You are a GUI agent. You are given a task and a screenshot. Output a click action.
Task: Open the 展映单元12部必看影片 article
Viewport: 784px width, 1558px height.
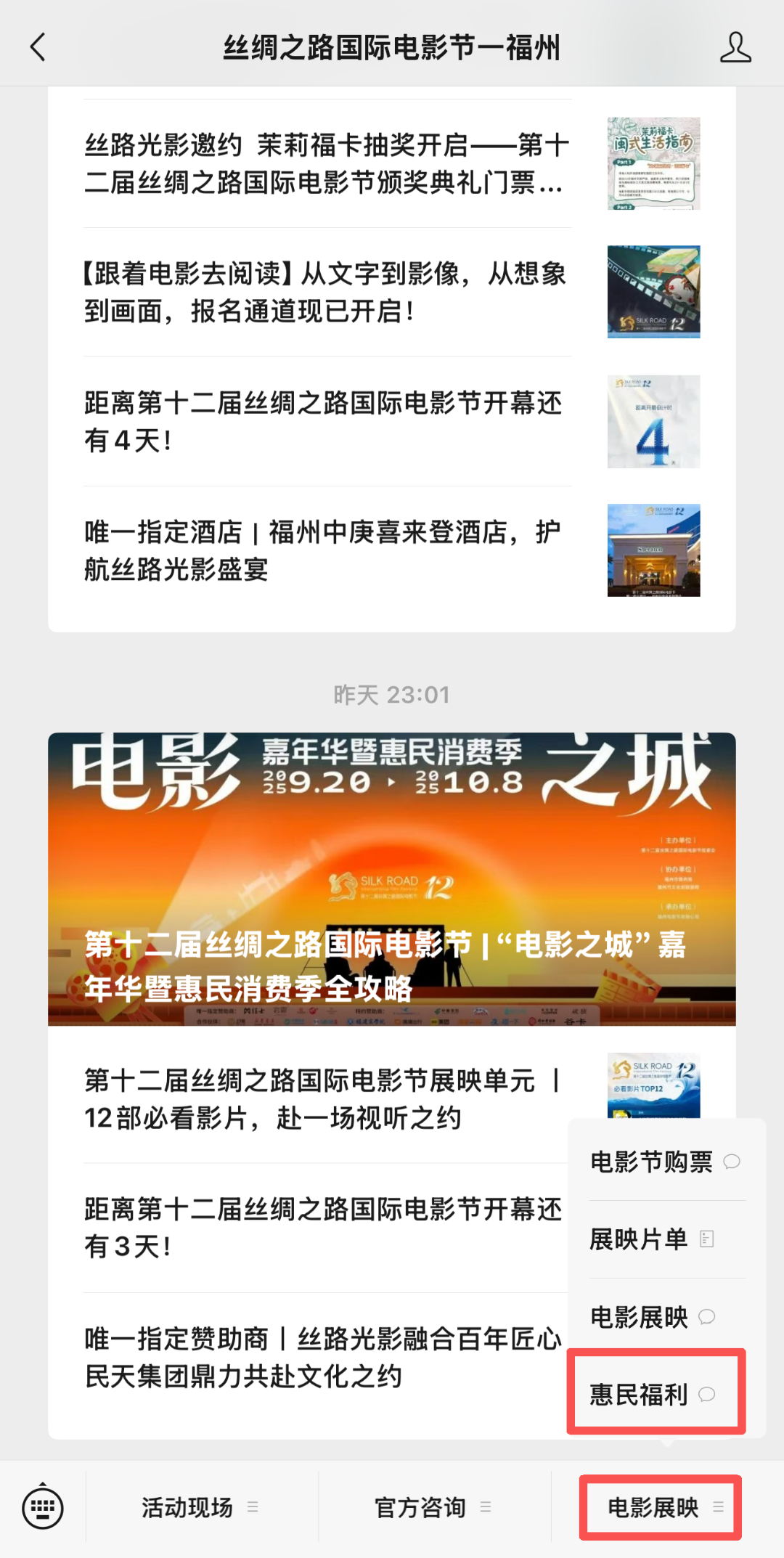pyautogui.click(x=319, y=1099)
